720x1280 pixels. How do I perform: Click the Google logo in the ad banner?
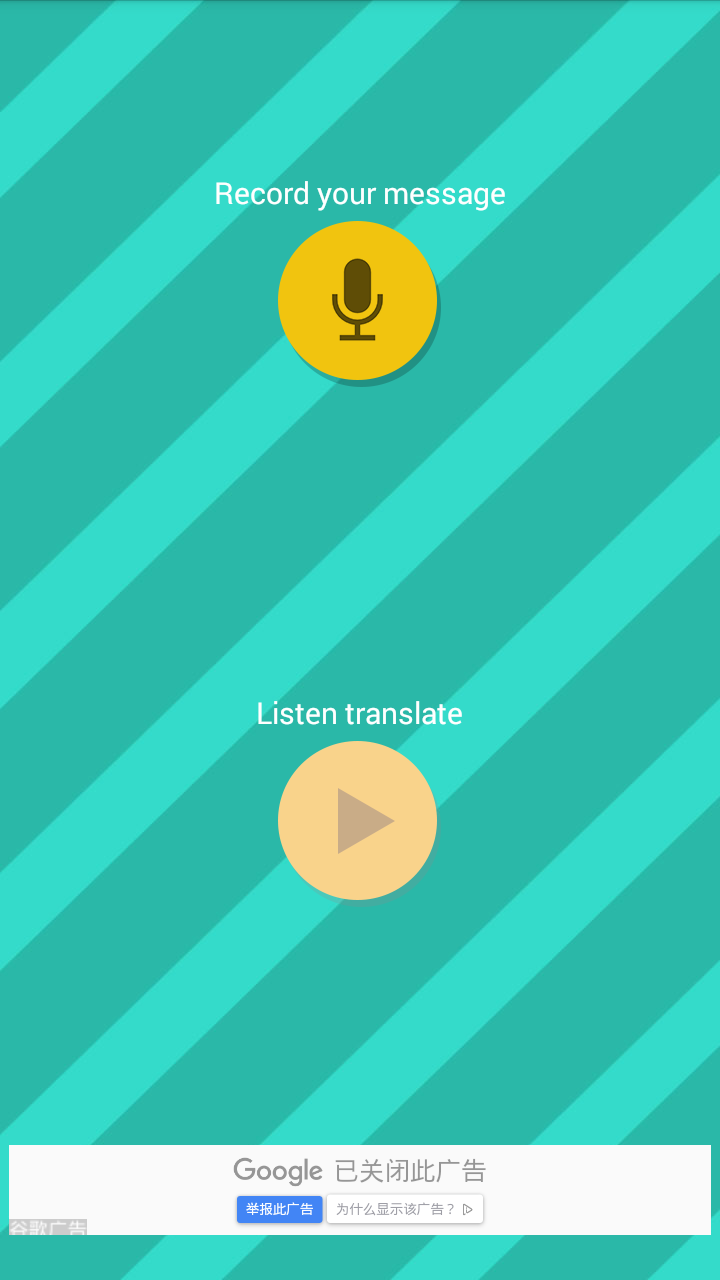277,1170
